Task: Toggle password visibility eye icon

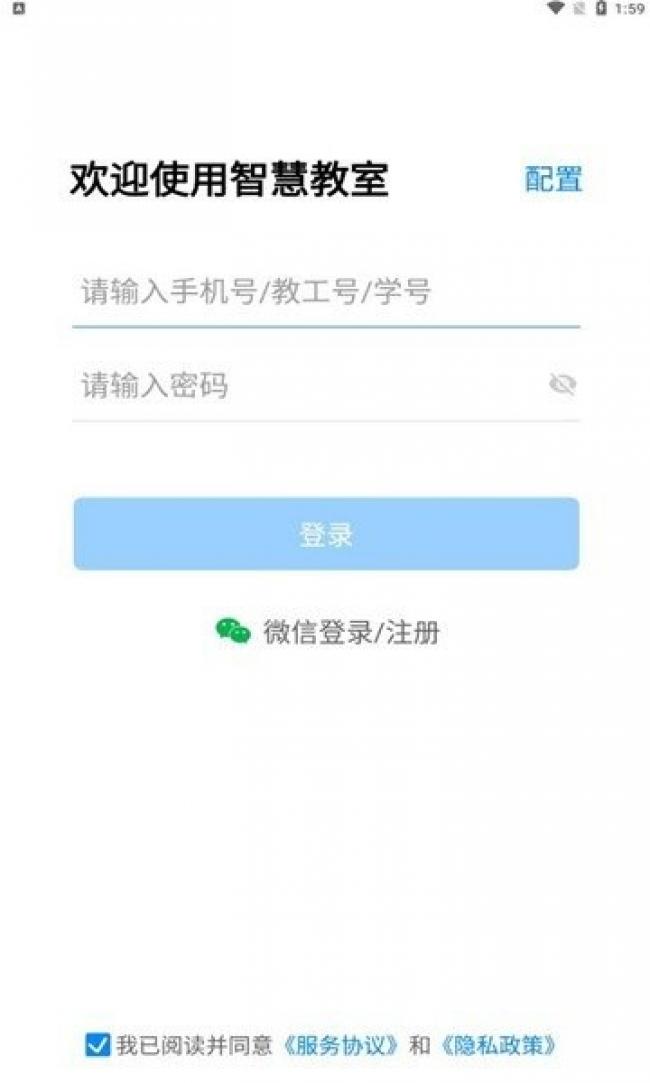Action: click(562, 384)
